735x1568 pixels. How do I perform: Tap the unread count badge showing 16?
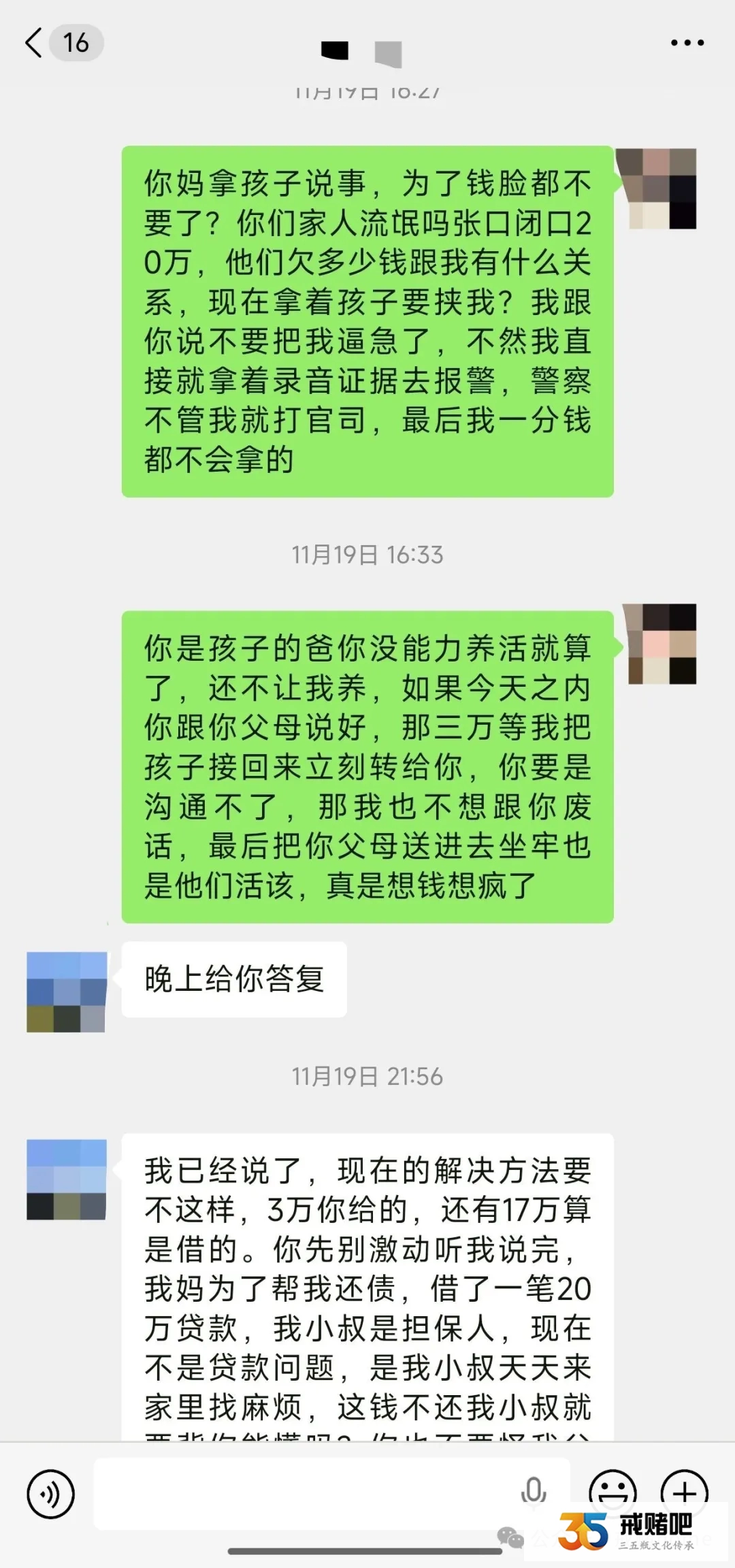[x=76, y=43]
